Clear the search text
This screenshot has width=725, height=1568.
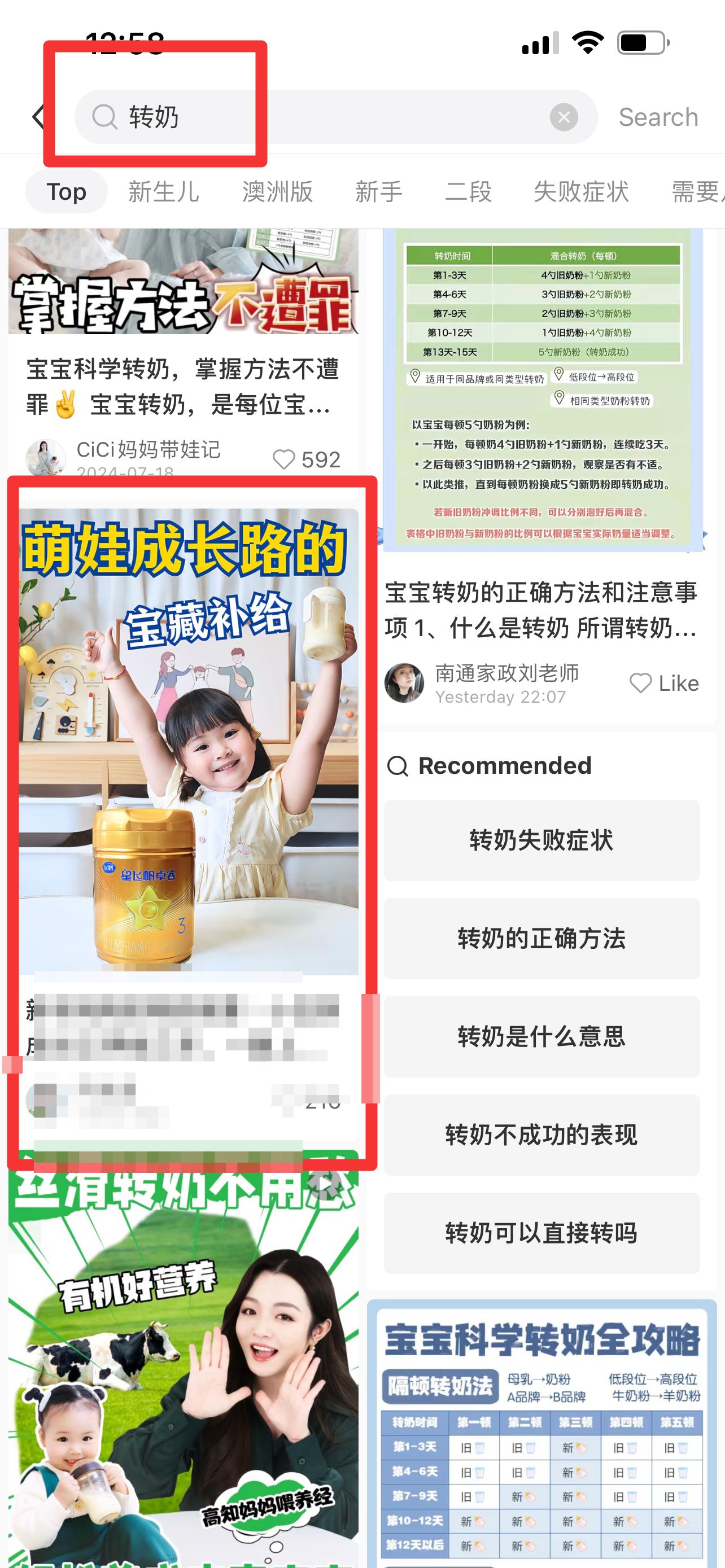tap(564, 117)
